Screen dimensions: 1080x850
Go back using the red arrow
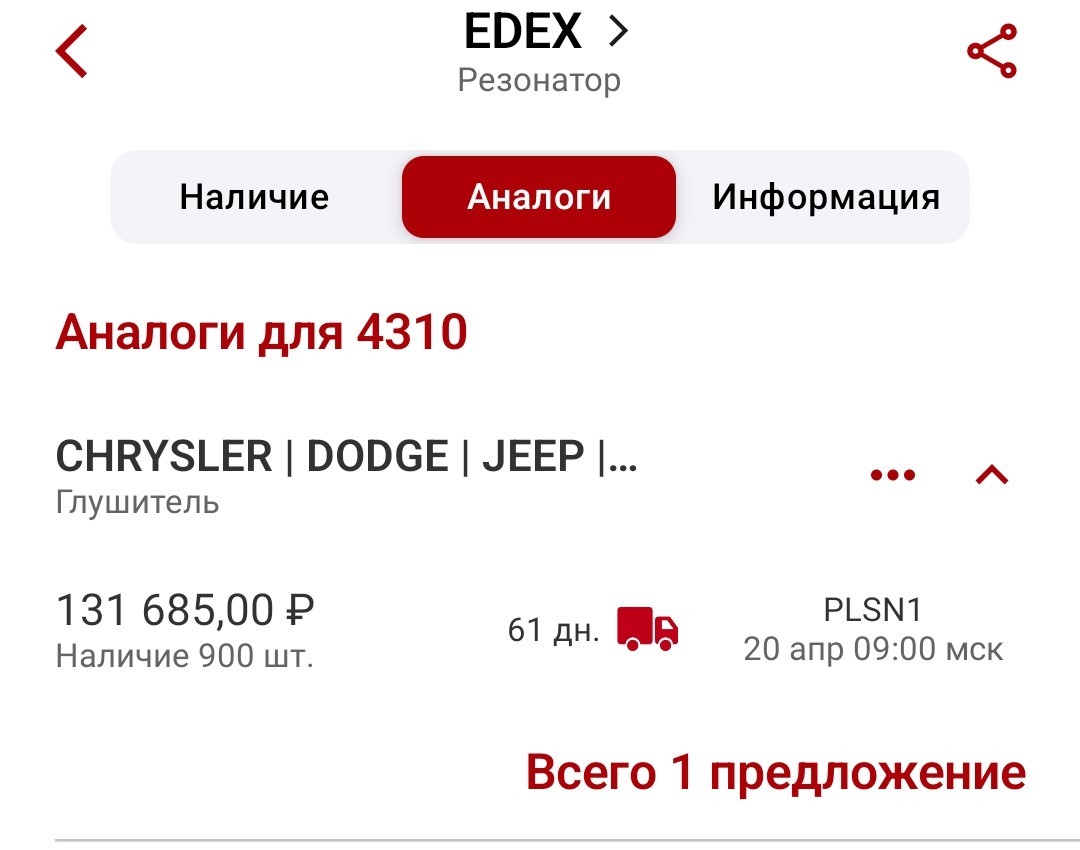(x=73, y=52)
